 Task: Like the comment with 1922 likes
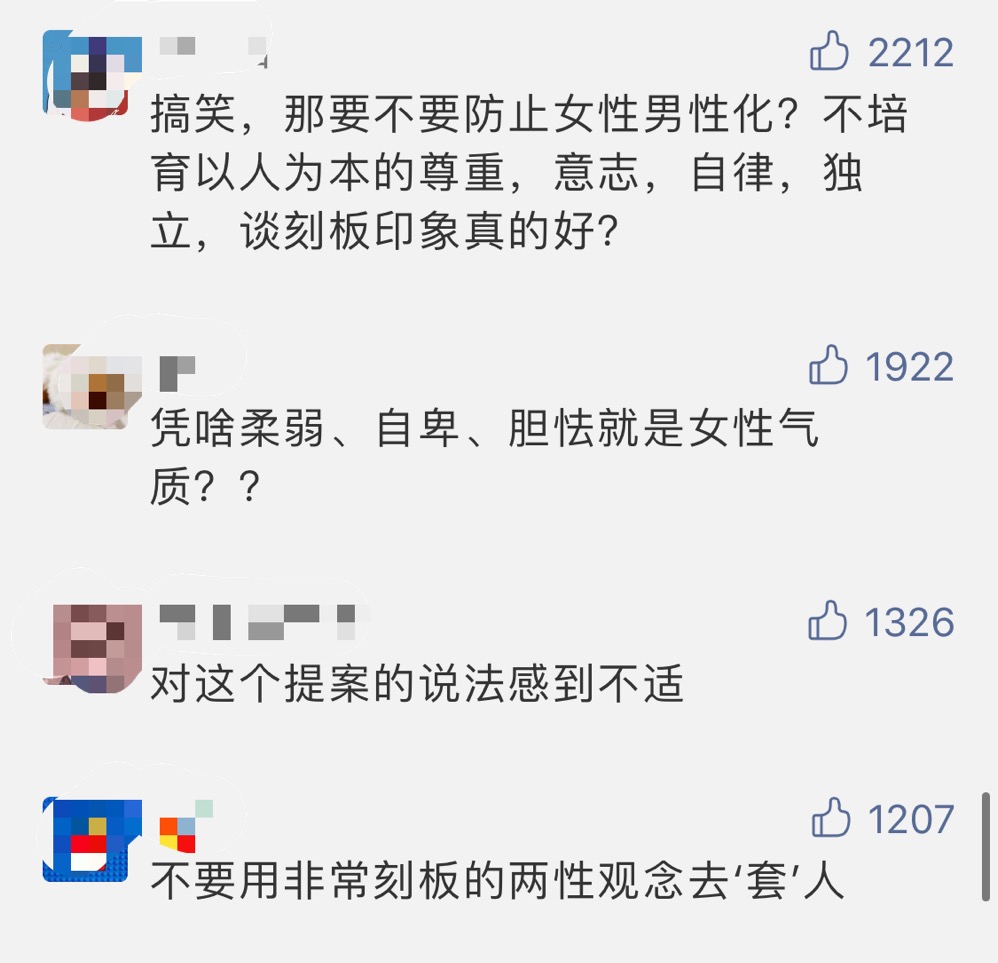828,366
